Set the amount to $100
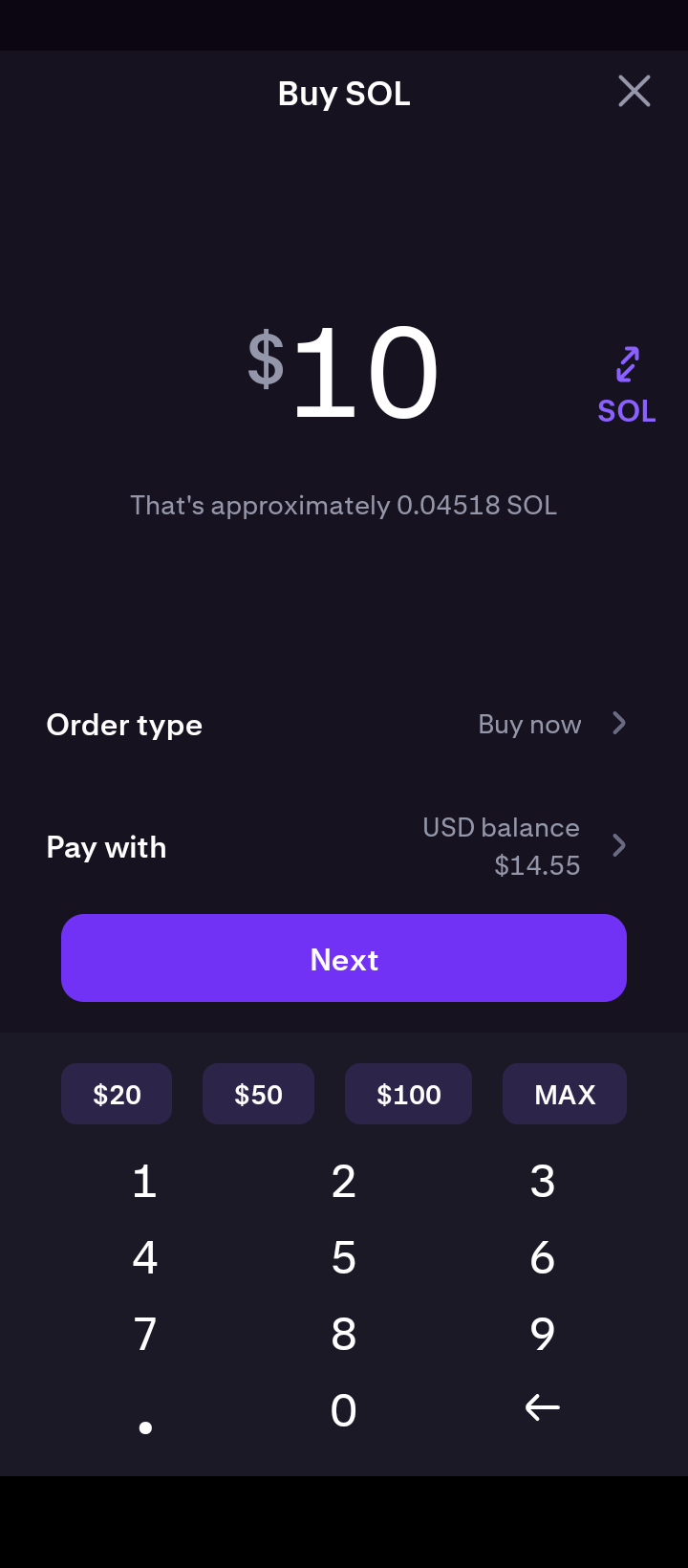The image size is (688, 1568). tap(408, 1094)
